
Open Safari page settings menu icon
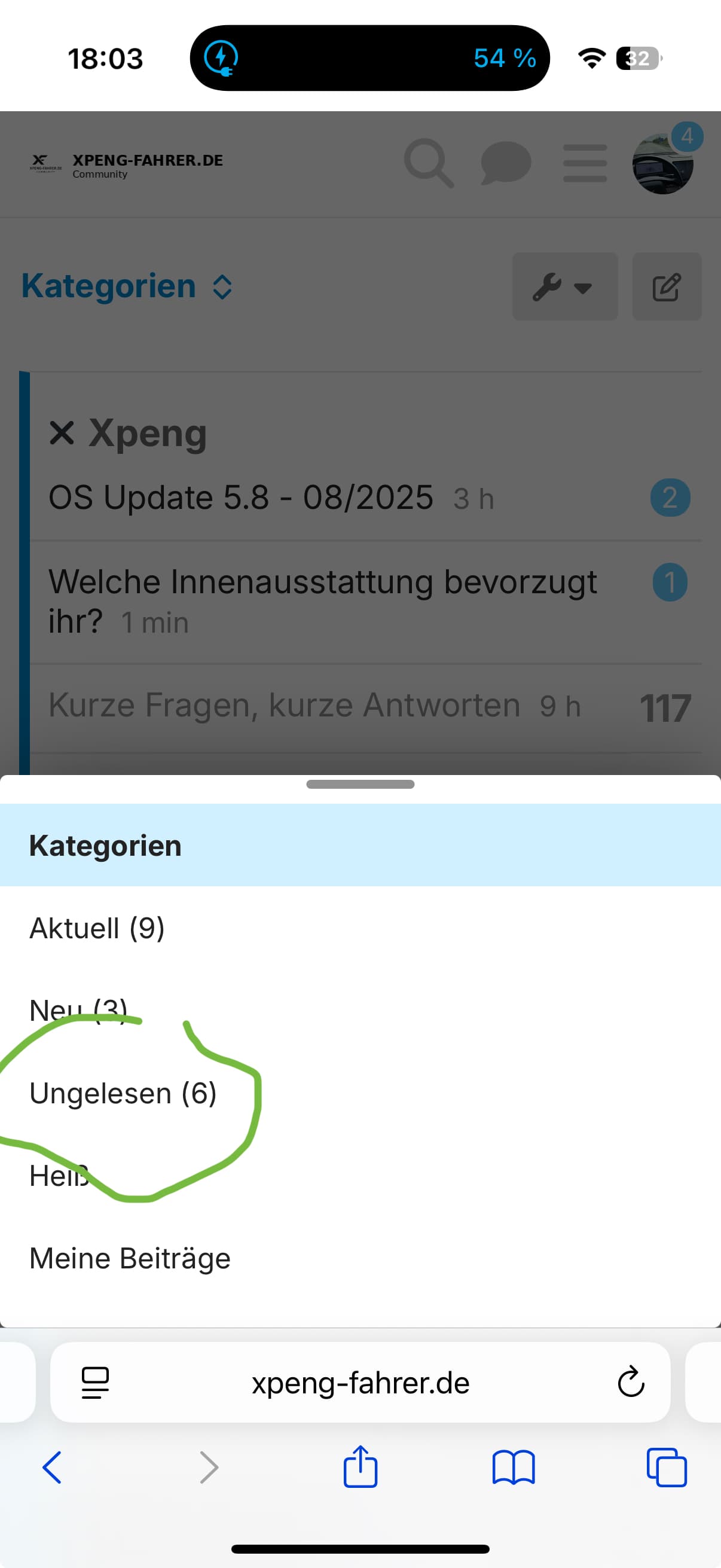tap(95, 1383)
